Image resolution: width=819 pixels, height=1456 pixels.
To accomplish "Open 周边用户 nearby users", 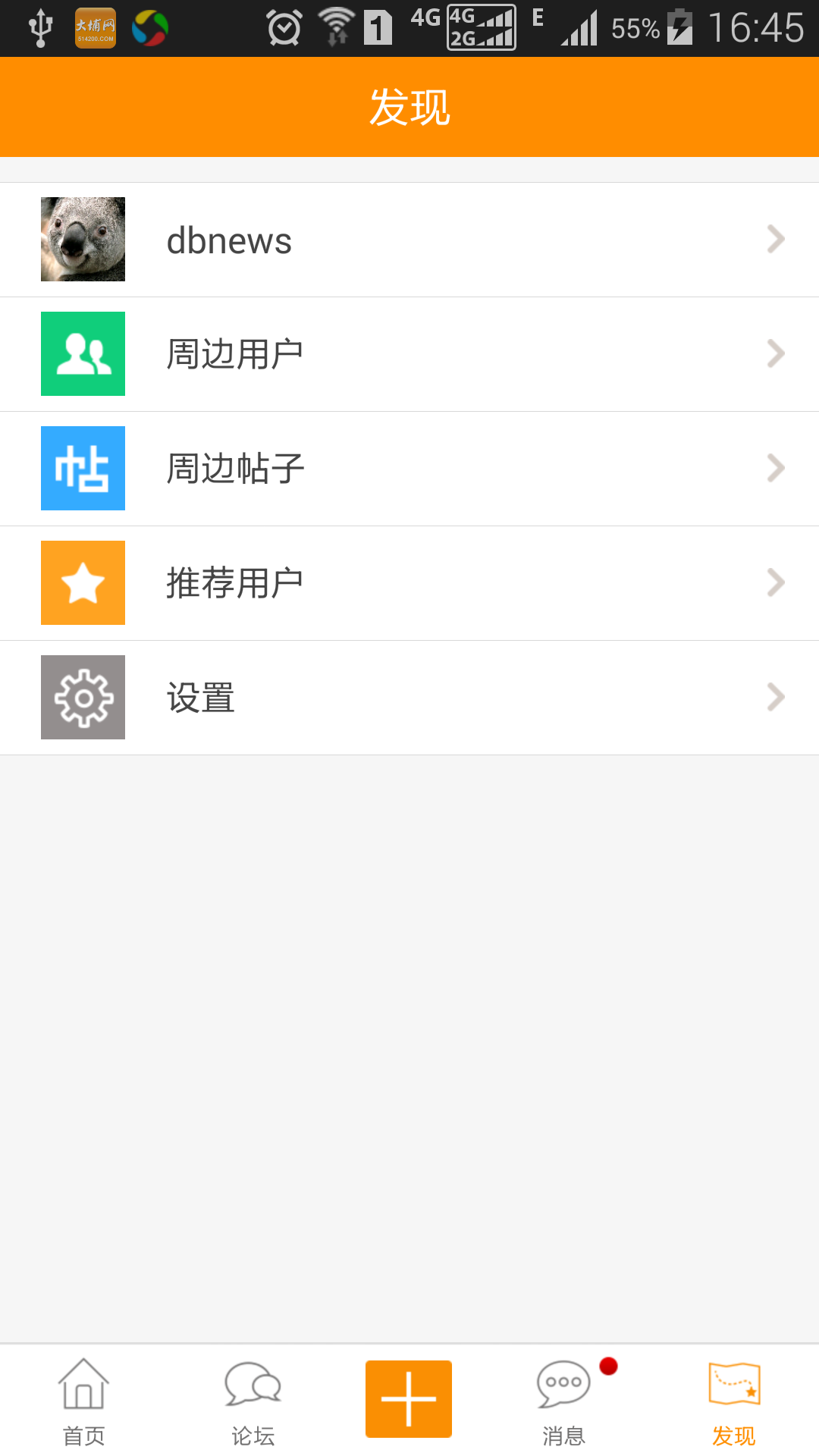I will [x=409, y=354].
